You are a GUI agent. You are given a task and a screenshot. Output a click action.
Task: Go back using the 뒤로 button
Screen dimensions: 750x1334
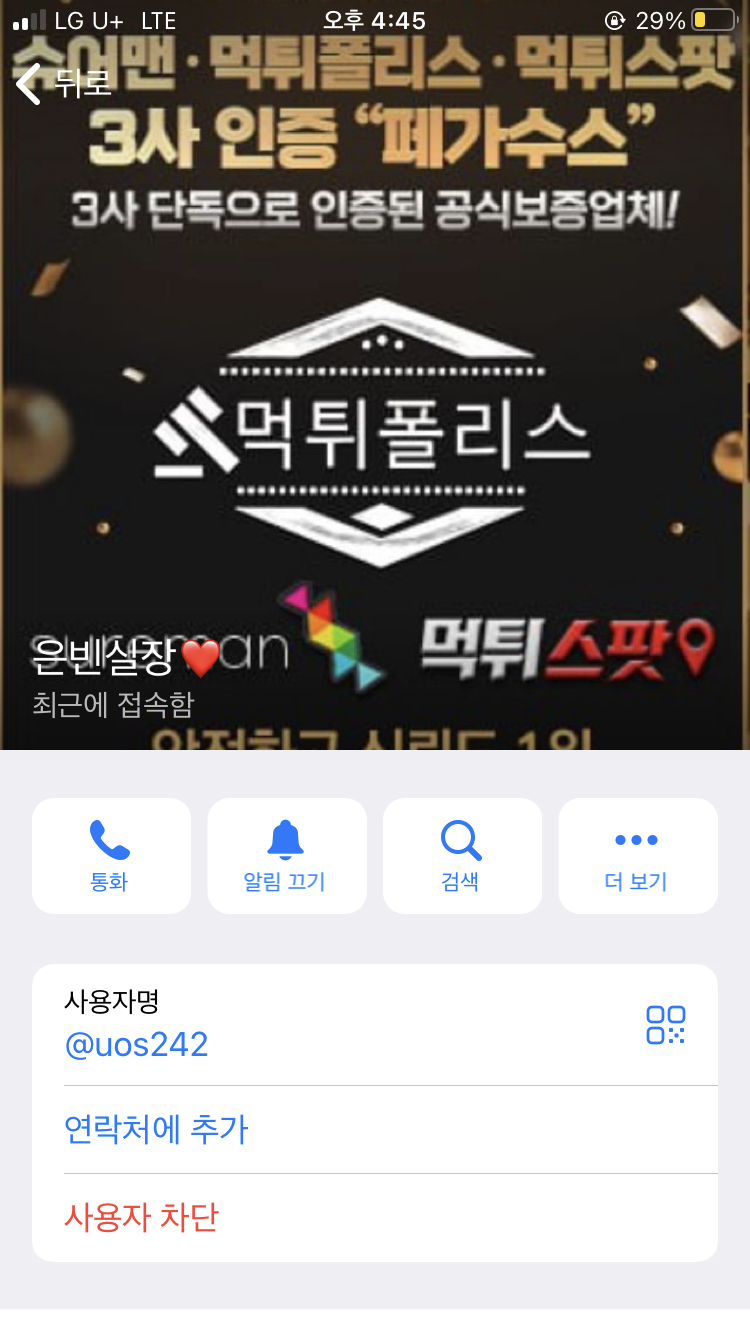tap(62, 84)
